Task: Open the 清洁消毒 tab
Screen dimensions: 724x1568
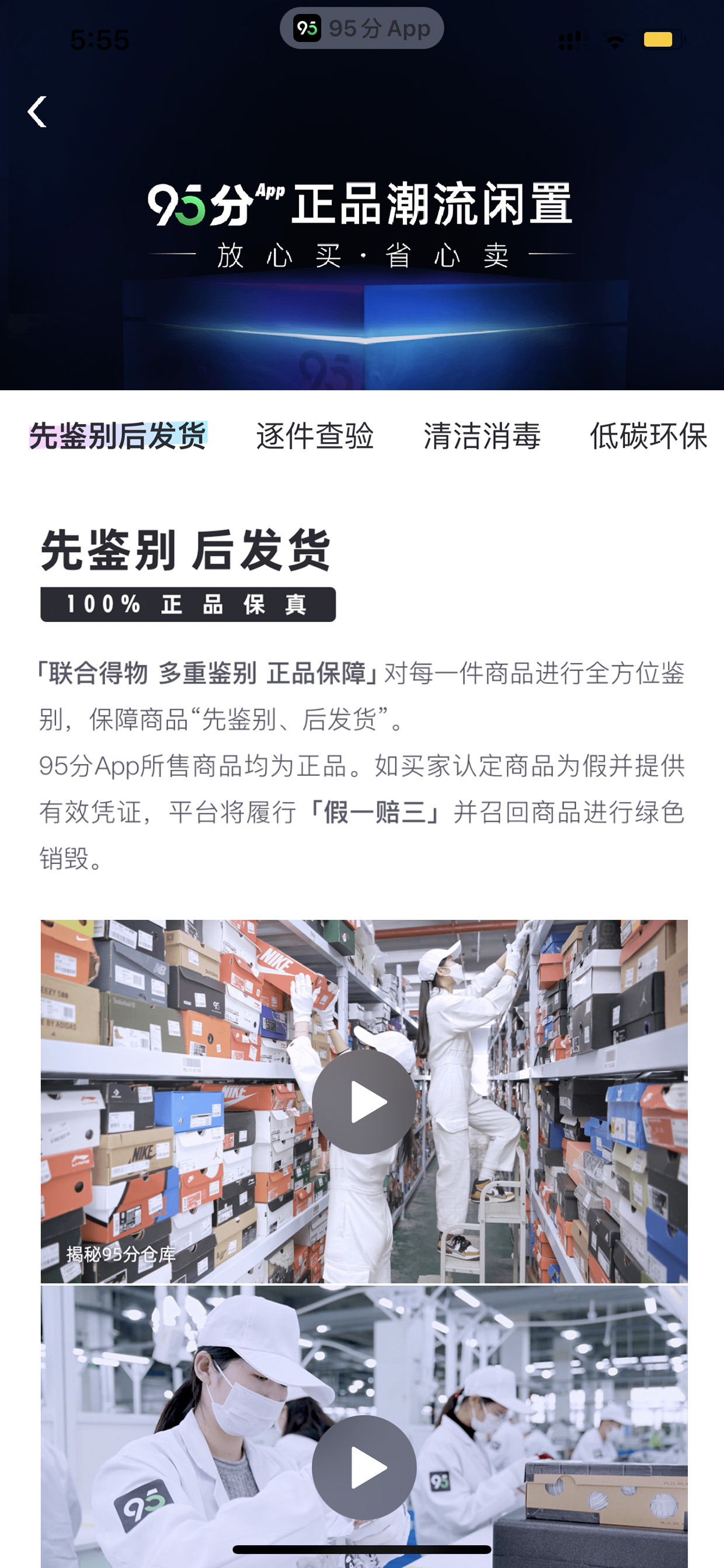Action: pyautogui.click(x=482, y=436)
